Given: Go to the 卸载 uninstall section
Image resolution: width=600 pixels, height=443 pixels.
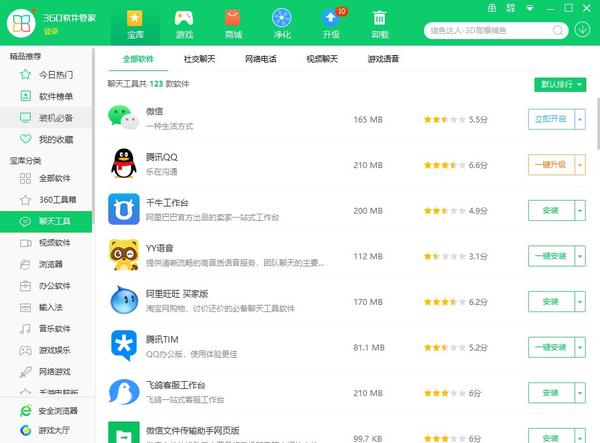Looking at the screenshot, I should pos(380,23).
